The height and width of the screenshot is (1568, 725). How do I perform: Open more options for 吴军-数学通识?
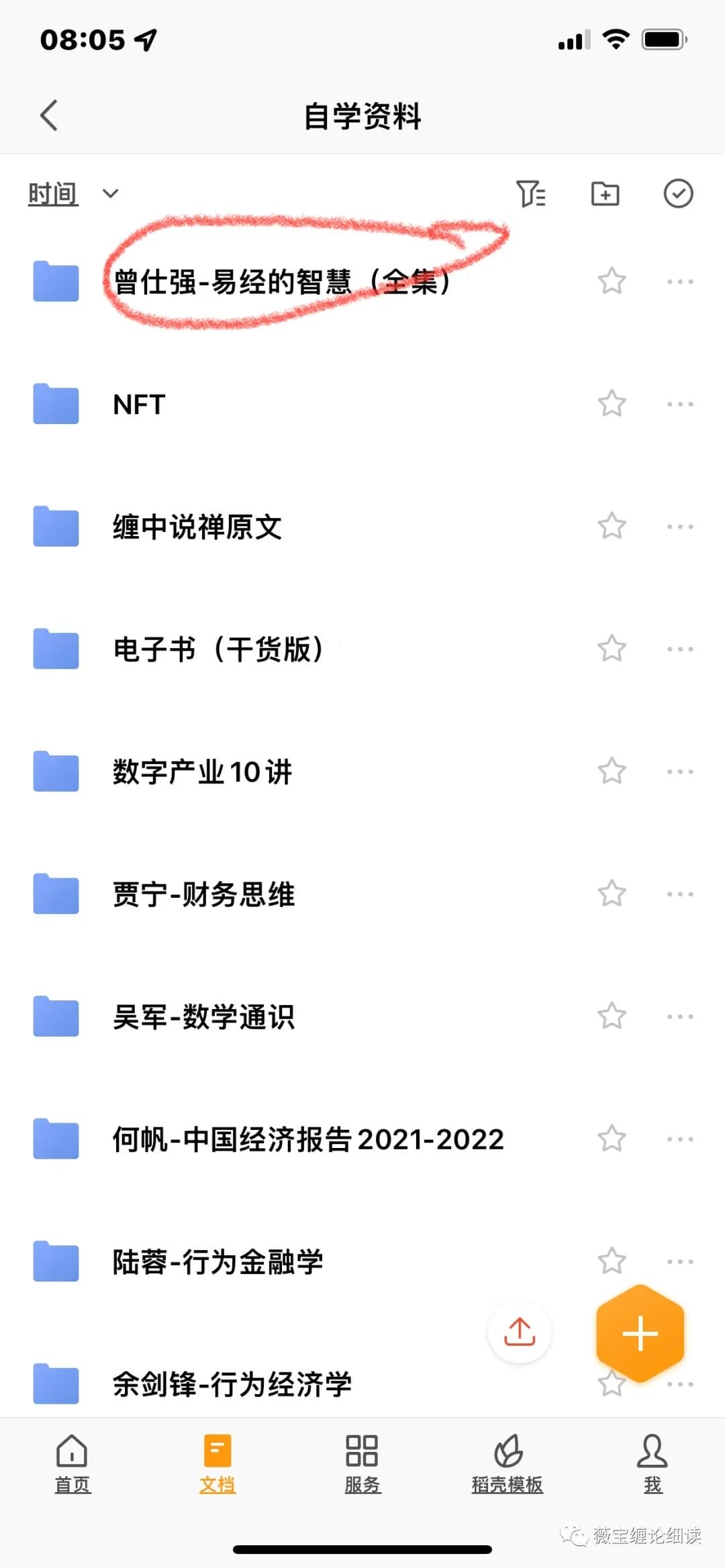[x=680, y=1016]
